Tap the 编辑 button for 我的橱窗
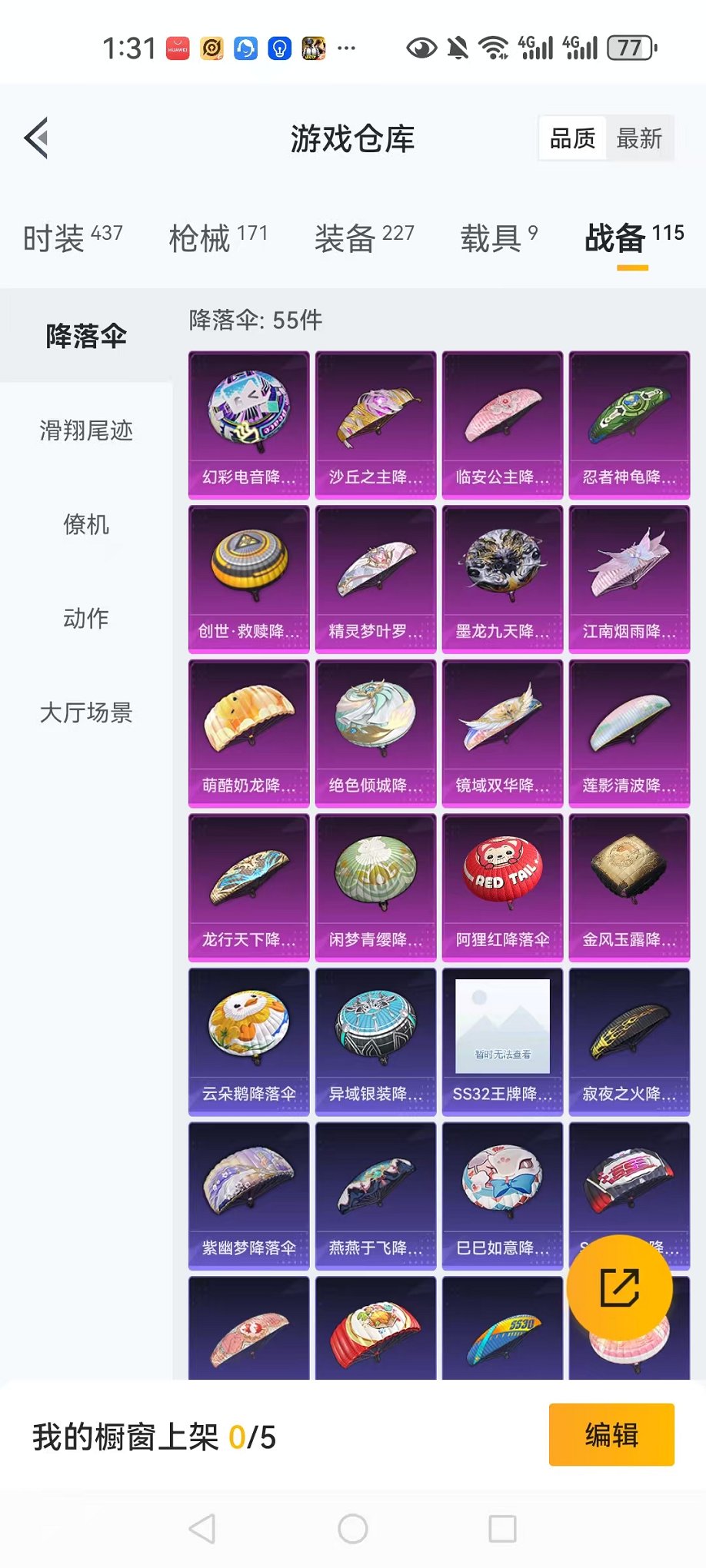The image size is (706, 1568). (611, 1435)
